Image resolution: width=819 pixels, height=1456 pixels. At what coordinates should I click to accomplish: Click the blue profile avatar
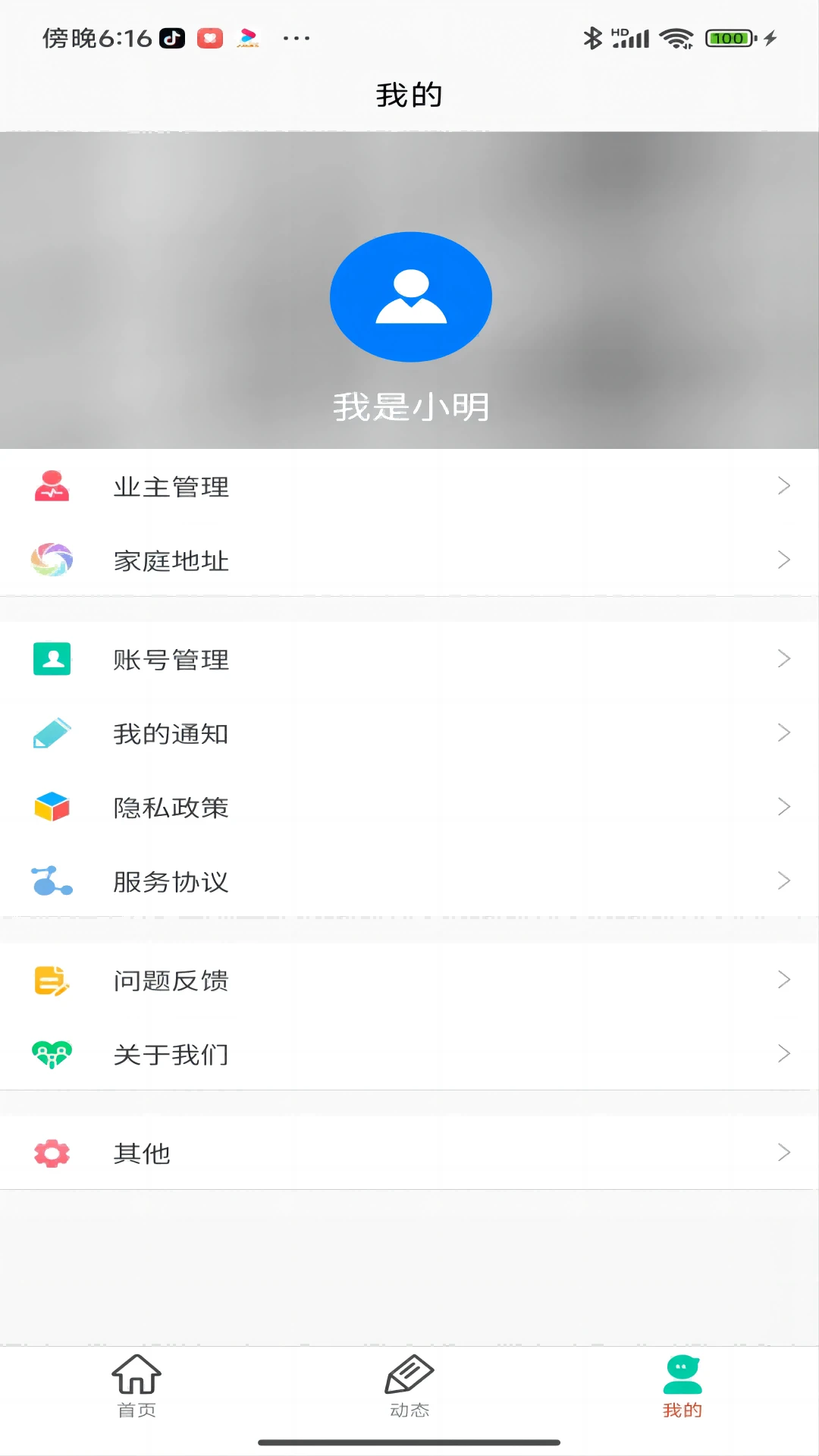pos(409,297)
